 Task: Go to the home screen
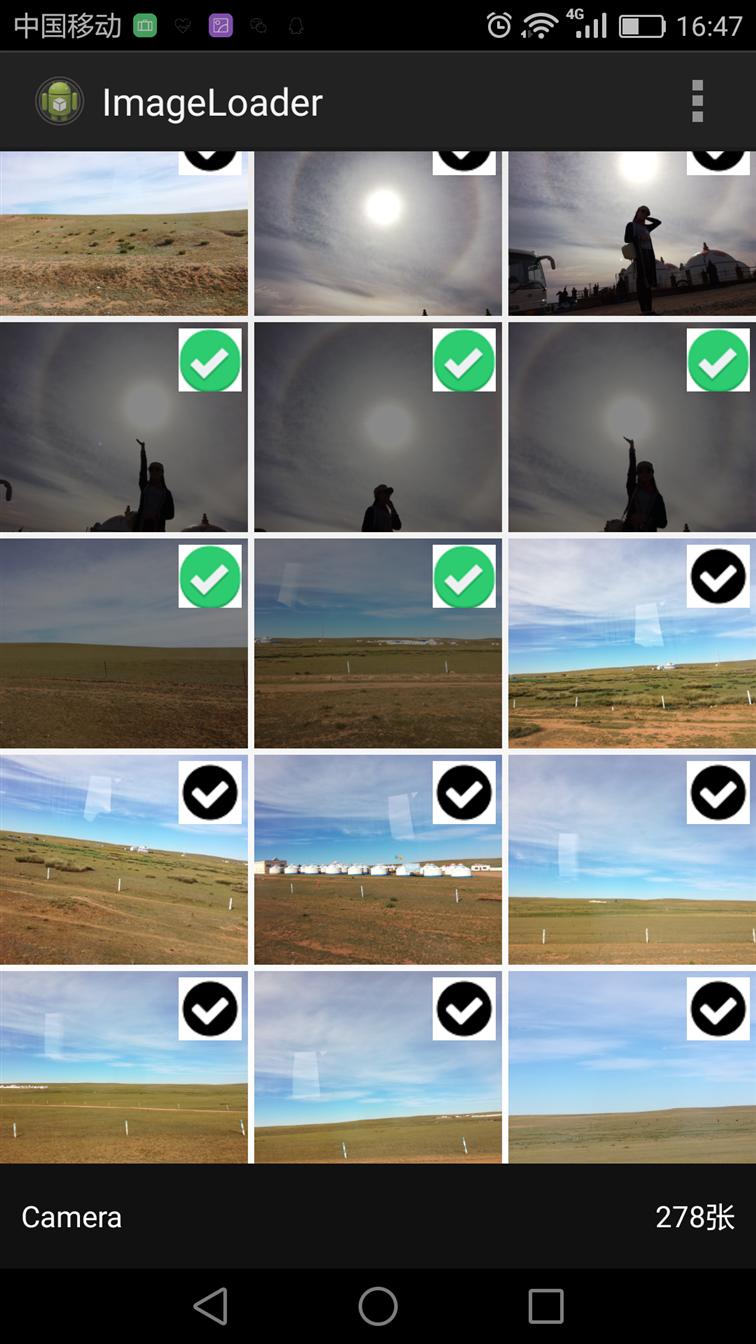pos(378,1306)
